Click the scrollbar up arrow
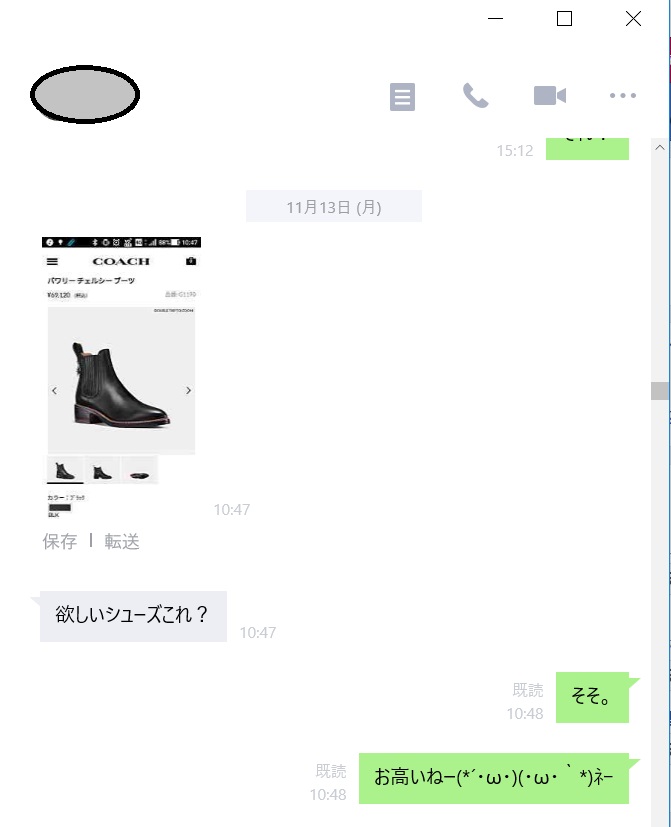671x827 pixels. [x=660, y=147]
